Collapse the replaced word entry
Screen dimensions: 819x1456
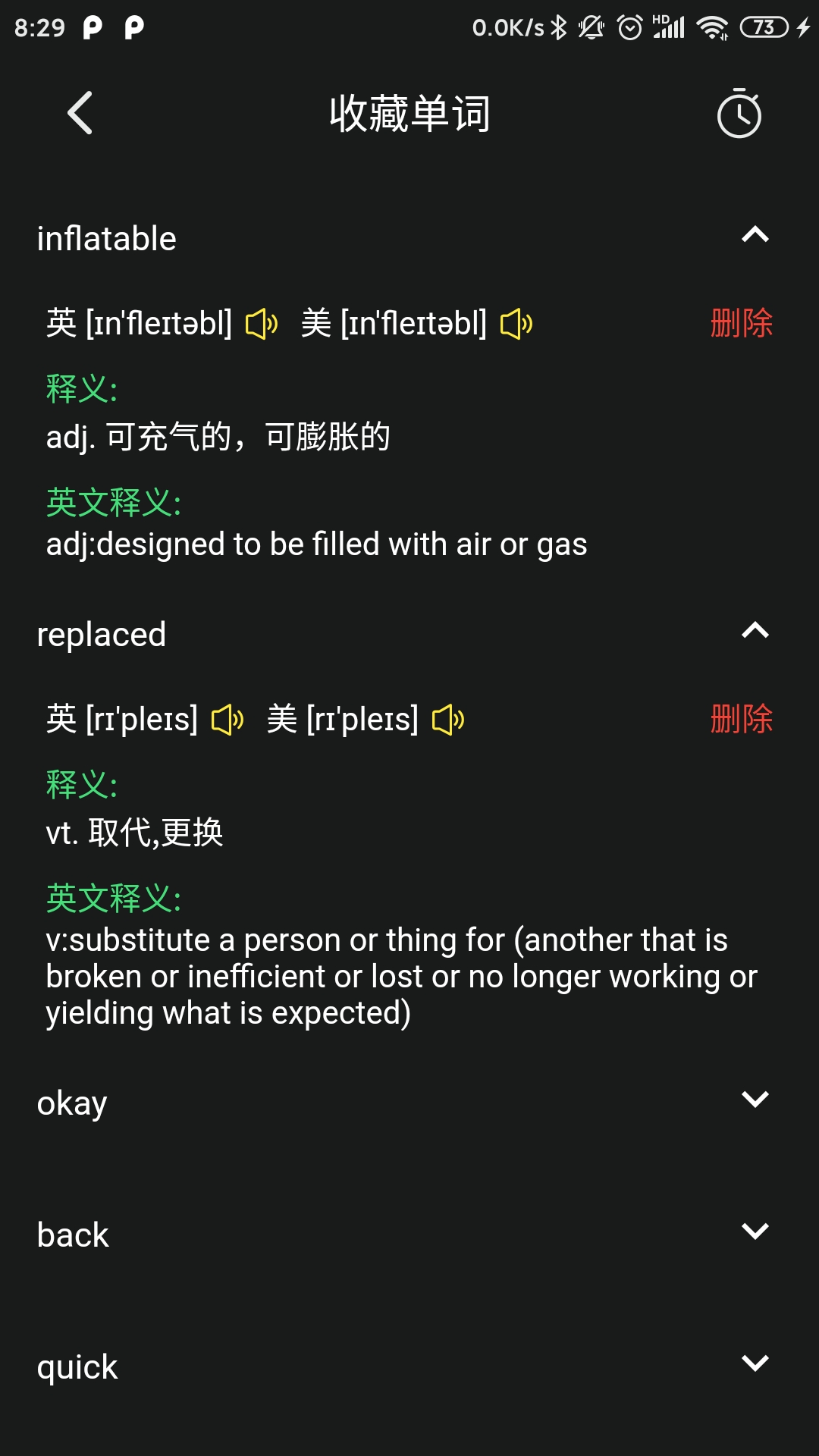[x=755, y=631]
